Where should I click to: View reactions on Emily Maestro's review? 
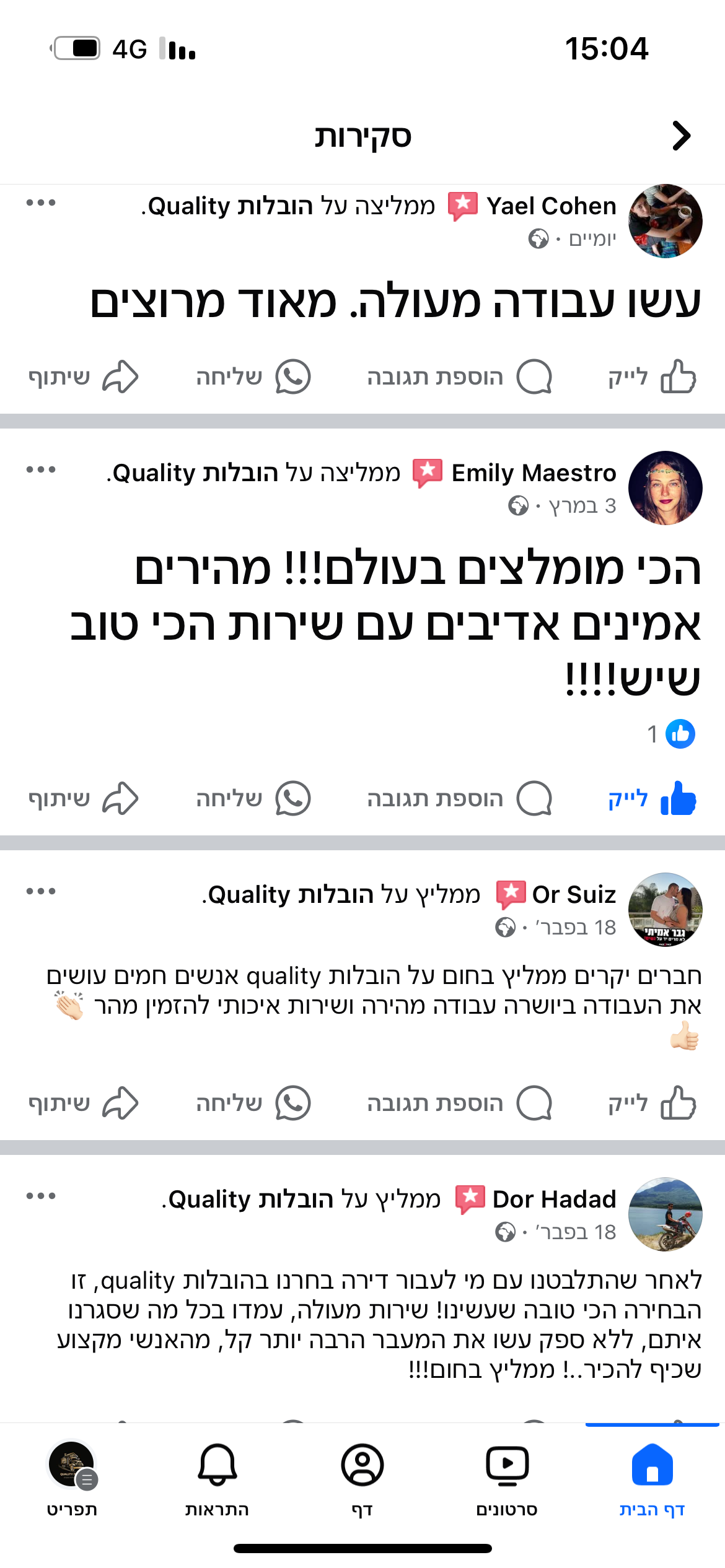(x=671, y=734)
